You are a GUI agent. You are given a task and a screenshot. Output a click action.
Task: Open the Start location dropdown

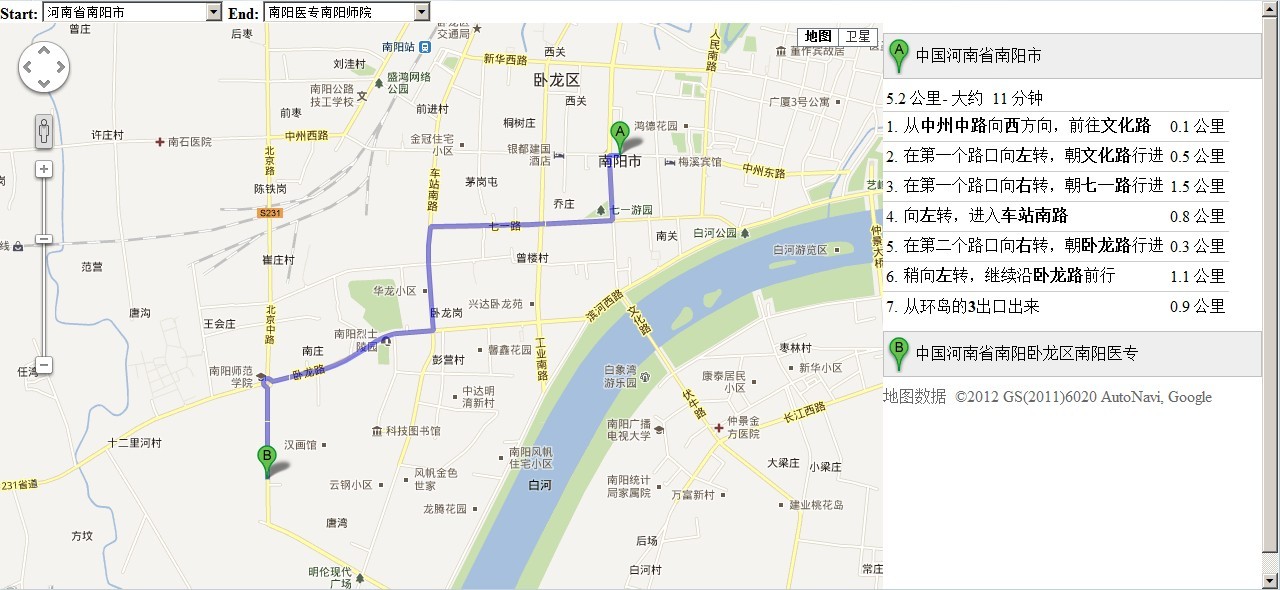213,12
